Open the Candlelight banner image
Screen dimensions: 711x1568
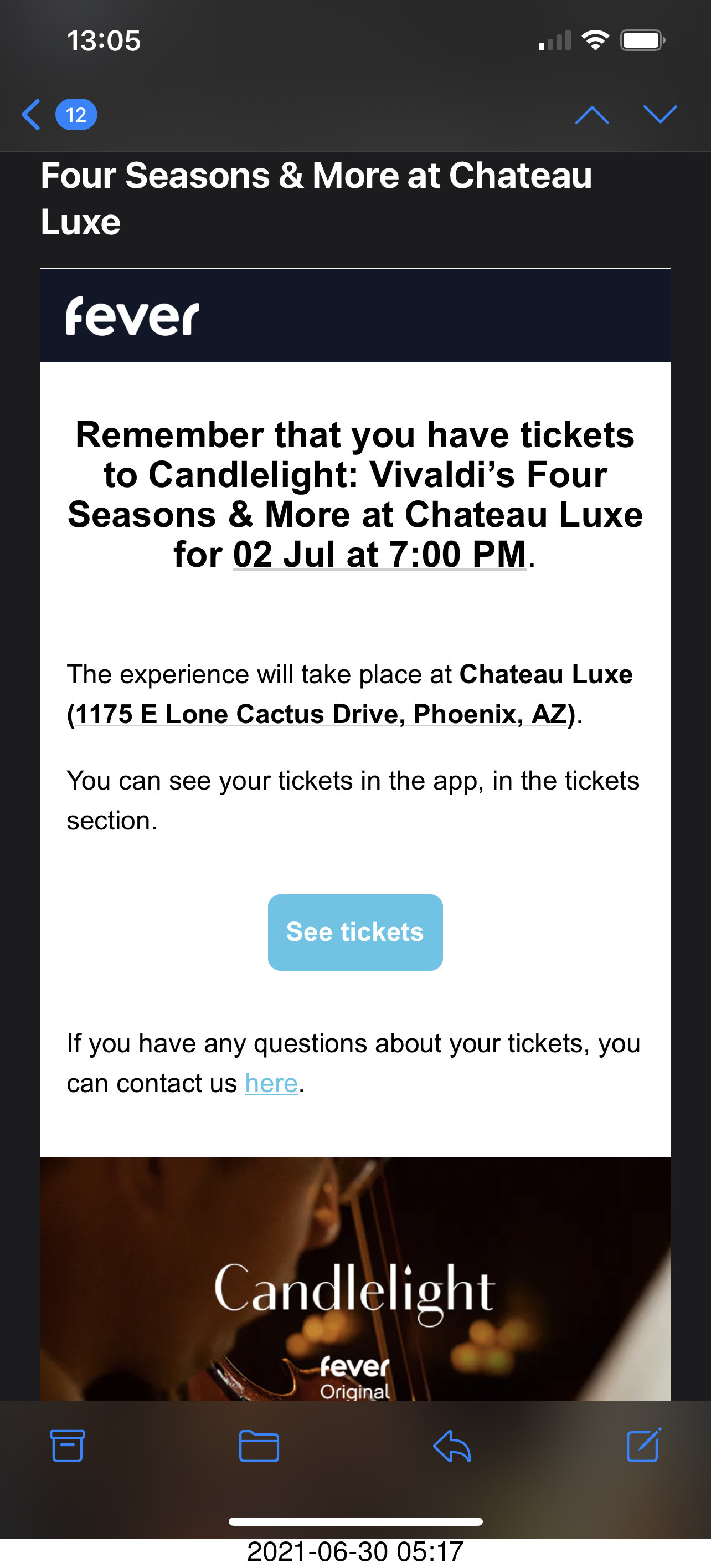[x=355, y=1278]
